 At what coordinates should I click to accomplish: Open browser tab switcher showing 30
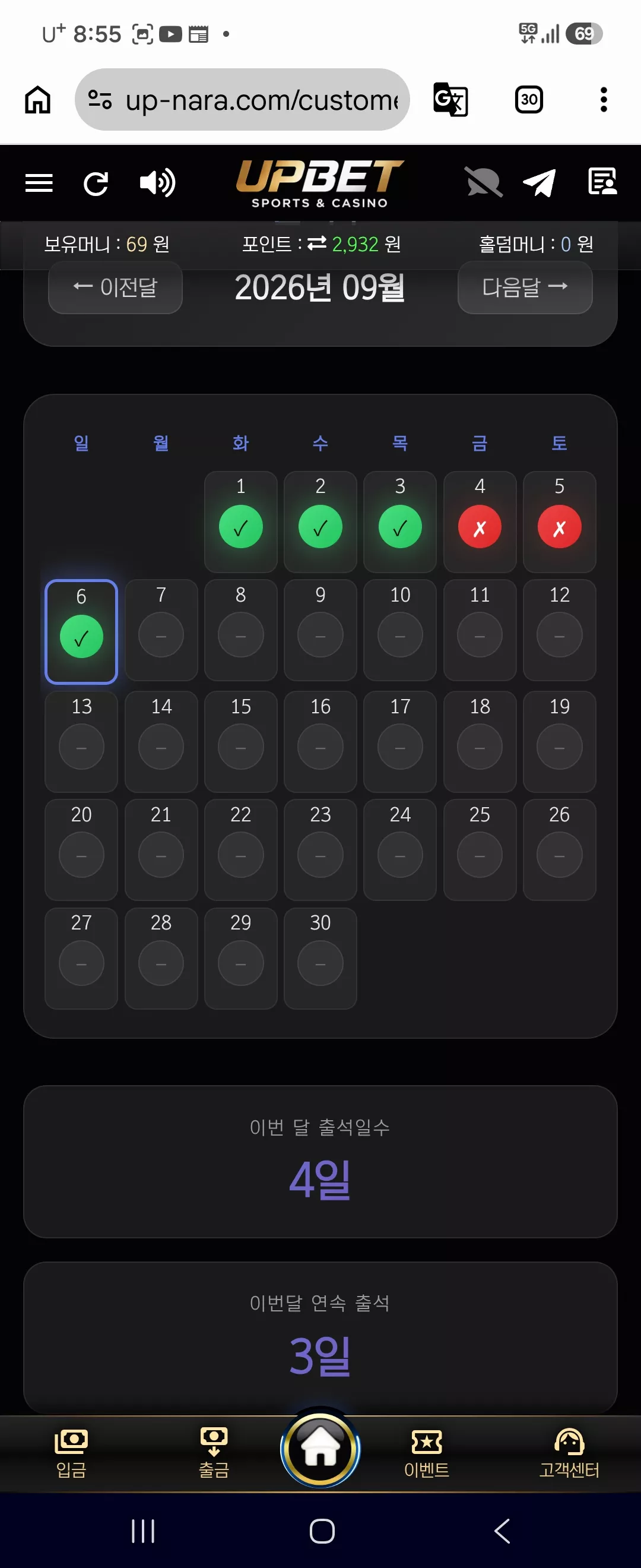point(529,99)
